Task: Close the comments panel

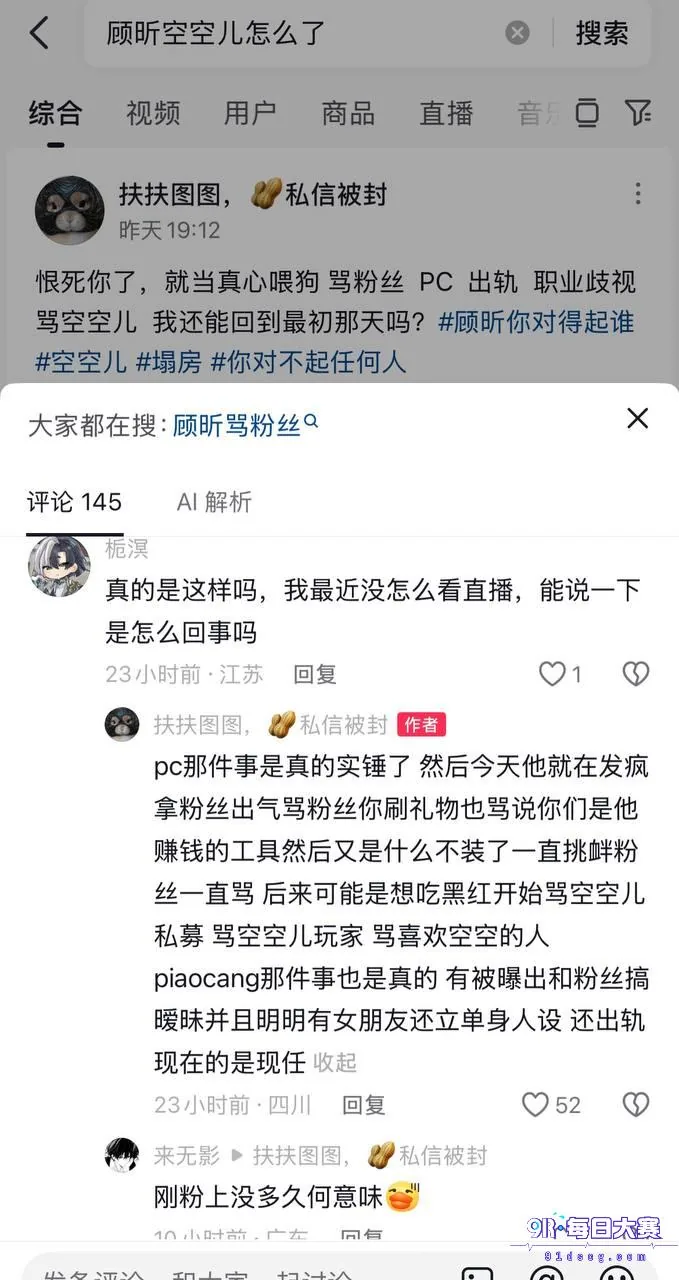Action: point(637,419)
